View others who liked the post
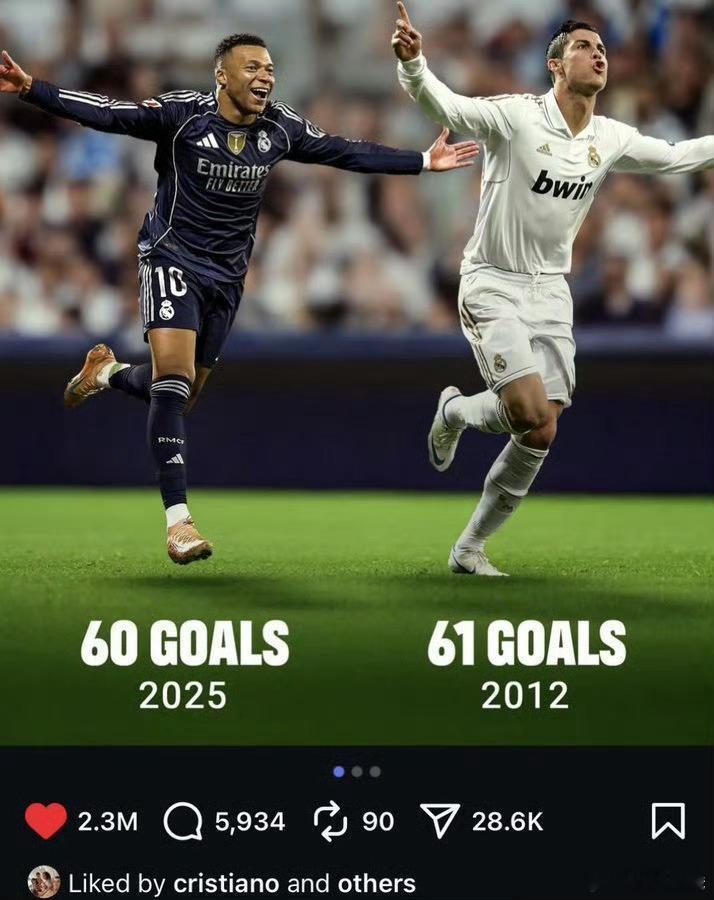This screenshot has height=900, width=714. (376, 884)
